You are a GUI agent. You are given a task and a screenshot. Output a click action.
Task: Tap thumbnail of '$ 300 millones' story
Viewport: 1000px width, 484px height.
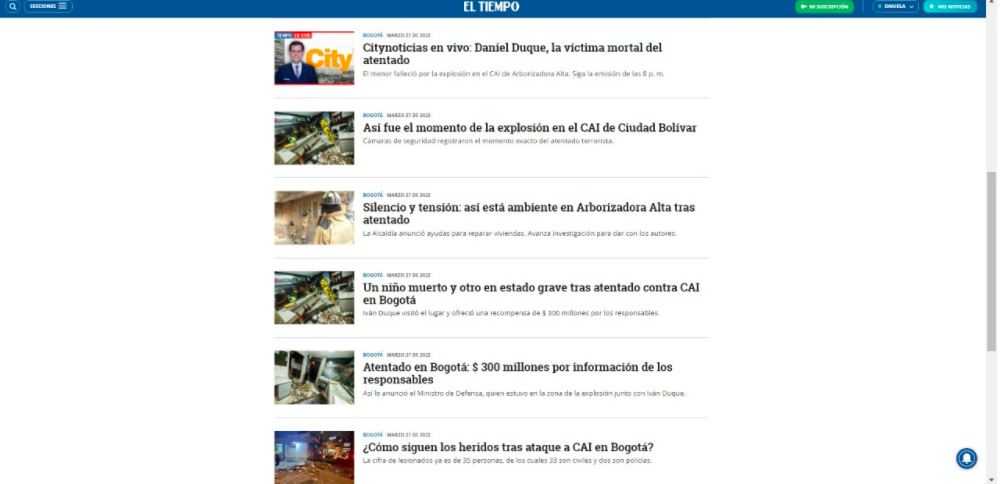pyautogui.click(x=314, y=377)
